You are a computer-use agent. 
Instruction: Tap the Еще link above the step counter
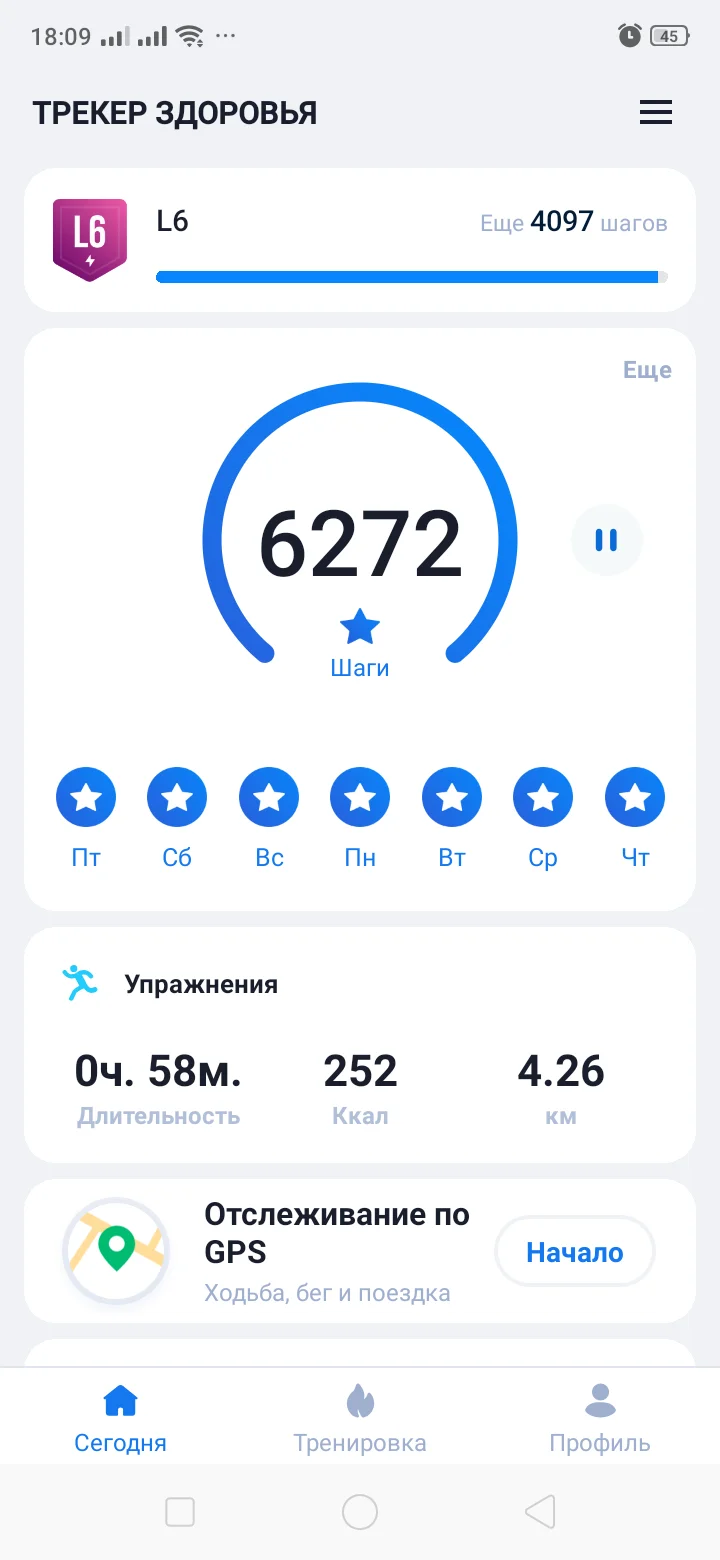[647, 370]
